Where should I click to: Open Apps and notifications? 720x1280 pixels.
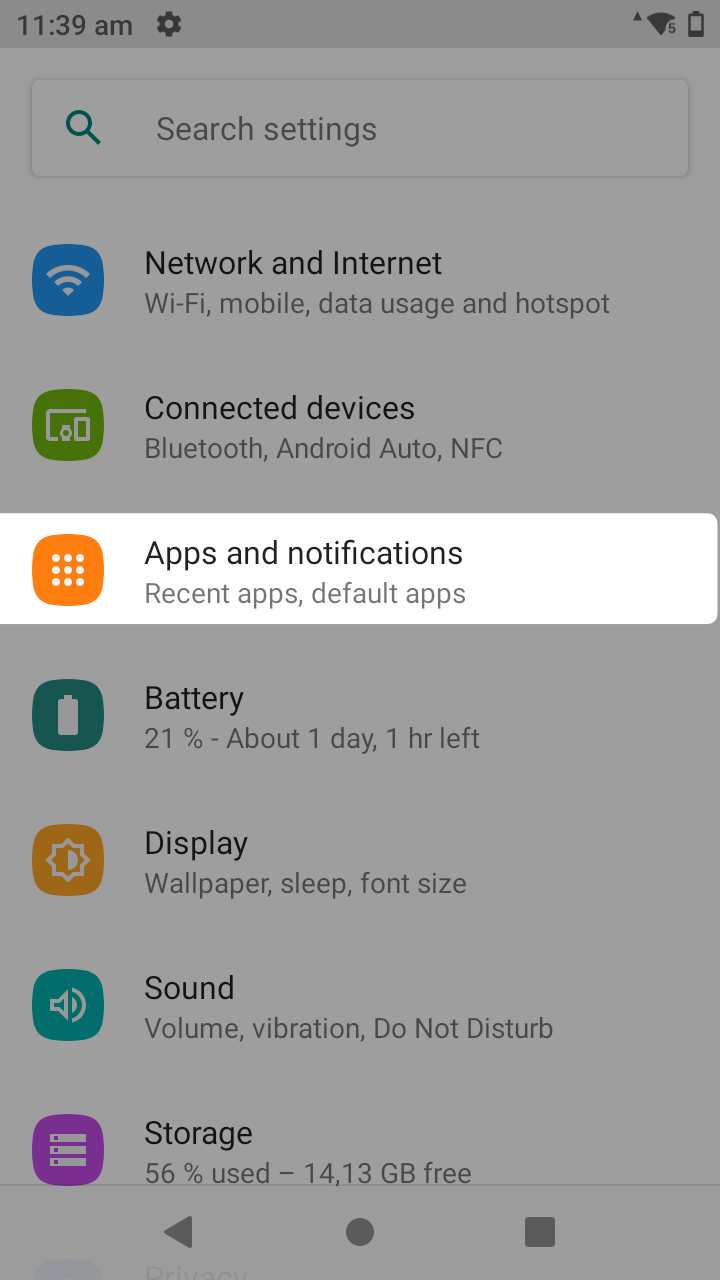coord(360,571)
